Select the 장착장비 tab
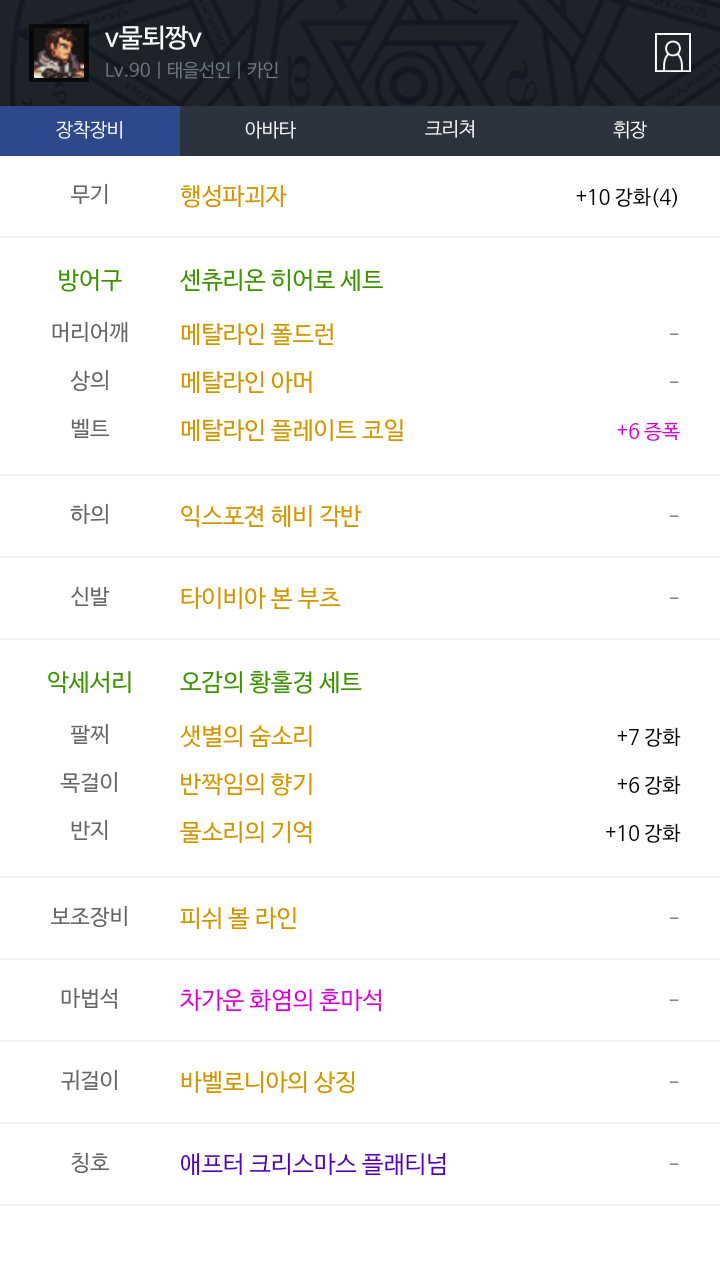720x1280 pixels. tap(90, 130)
